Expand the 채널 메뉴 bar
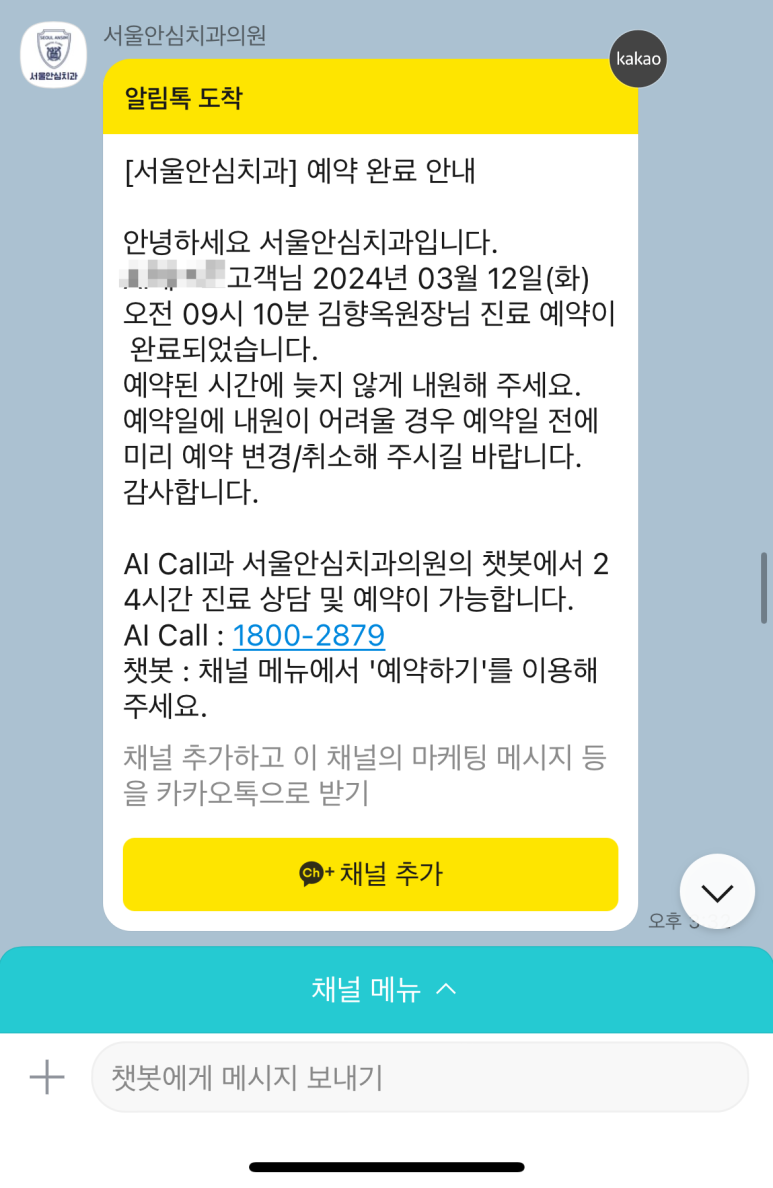Screen dimensions: 773x1188 tap(385, 990)
